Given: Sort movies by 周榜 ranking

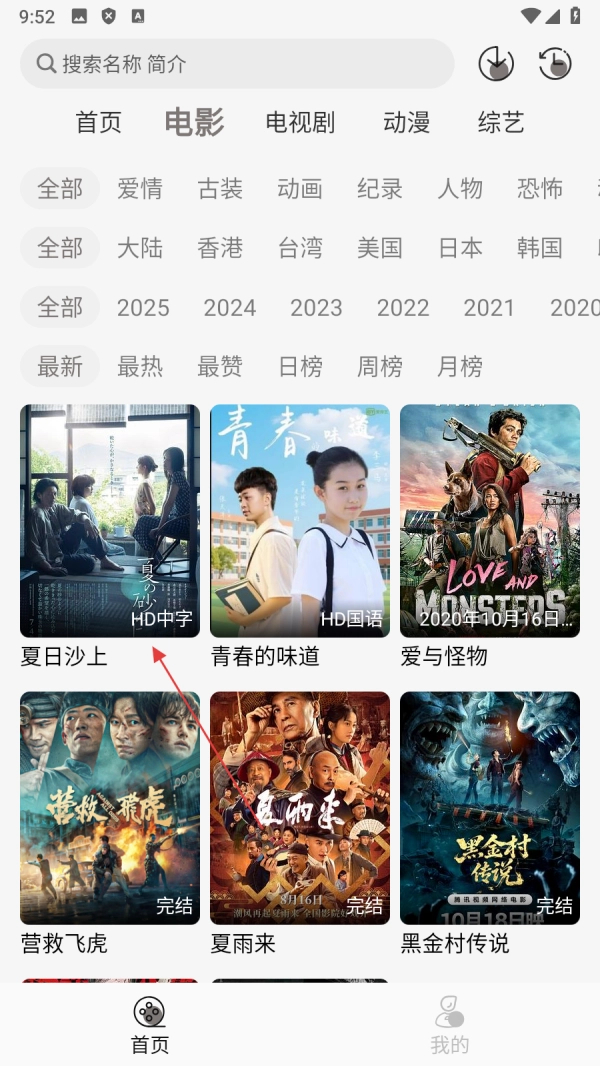Looking at the screenshot, I should point(380,367).
